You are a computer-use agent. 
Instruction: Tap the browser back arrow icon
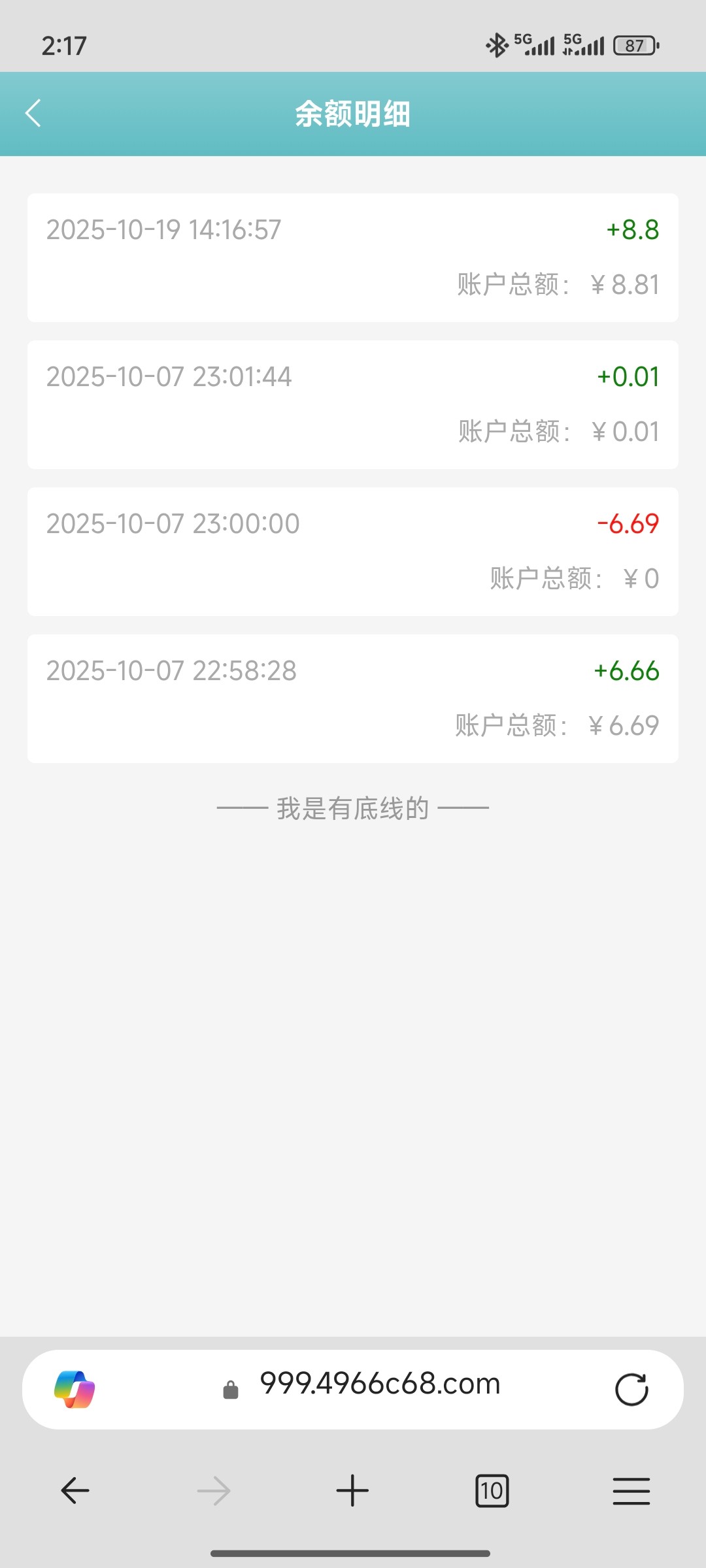pyautogui.click(x=75, y=1490)
